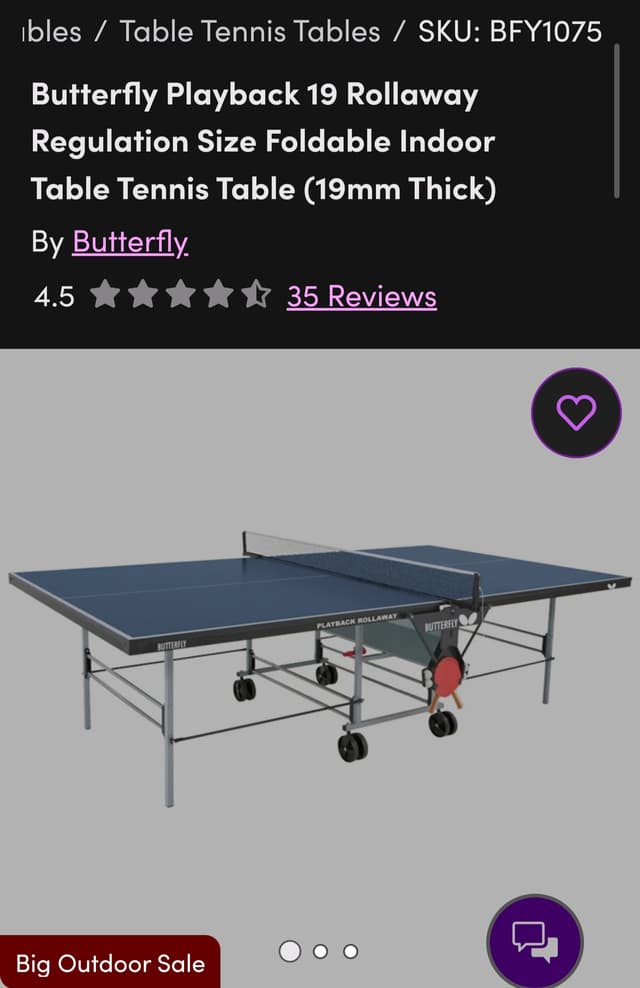
Task: Open the live chat bubble
Action: click(535, 940)
